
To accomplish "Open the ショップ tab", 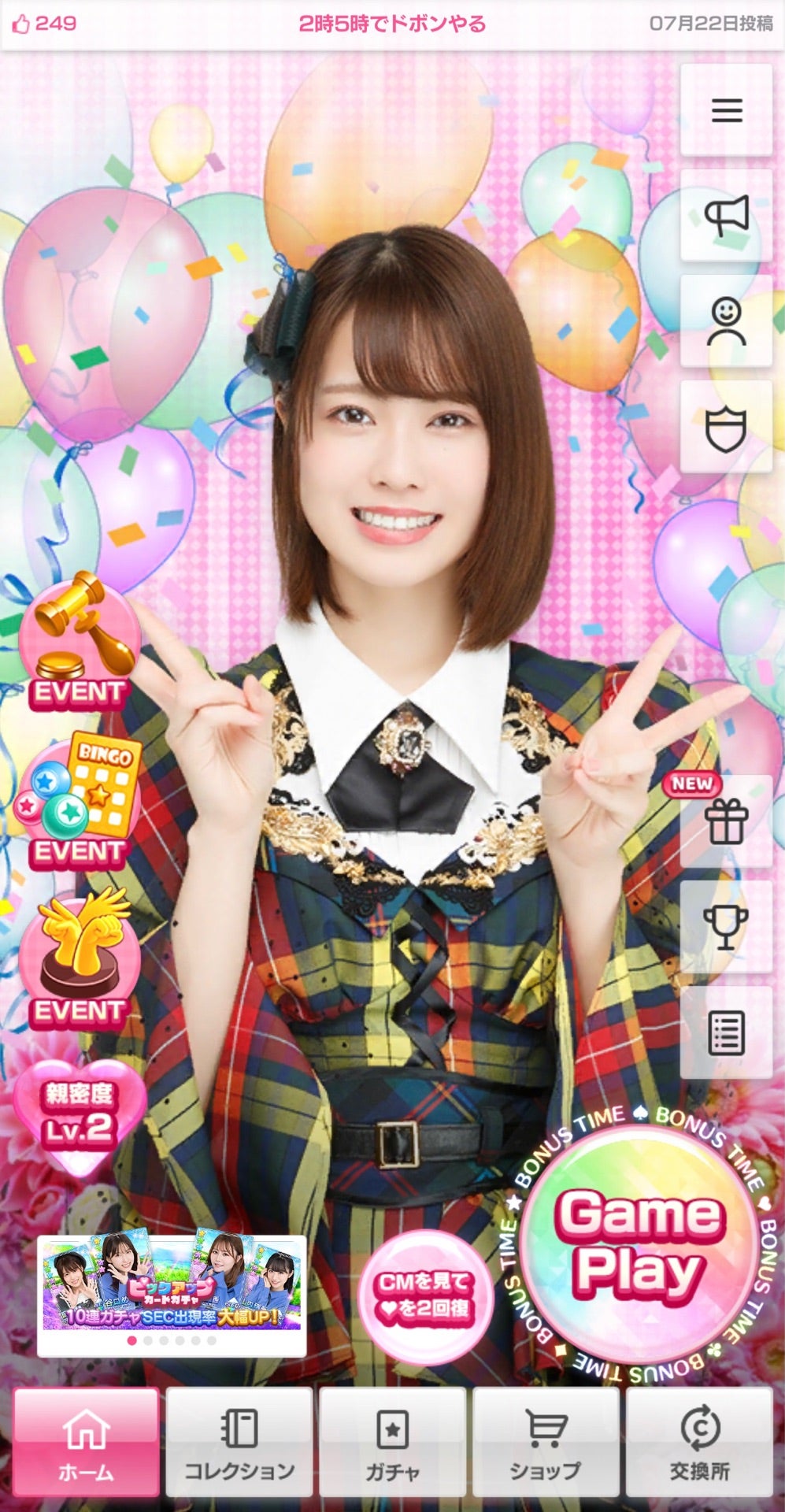I will point(546,1443).
